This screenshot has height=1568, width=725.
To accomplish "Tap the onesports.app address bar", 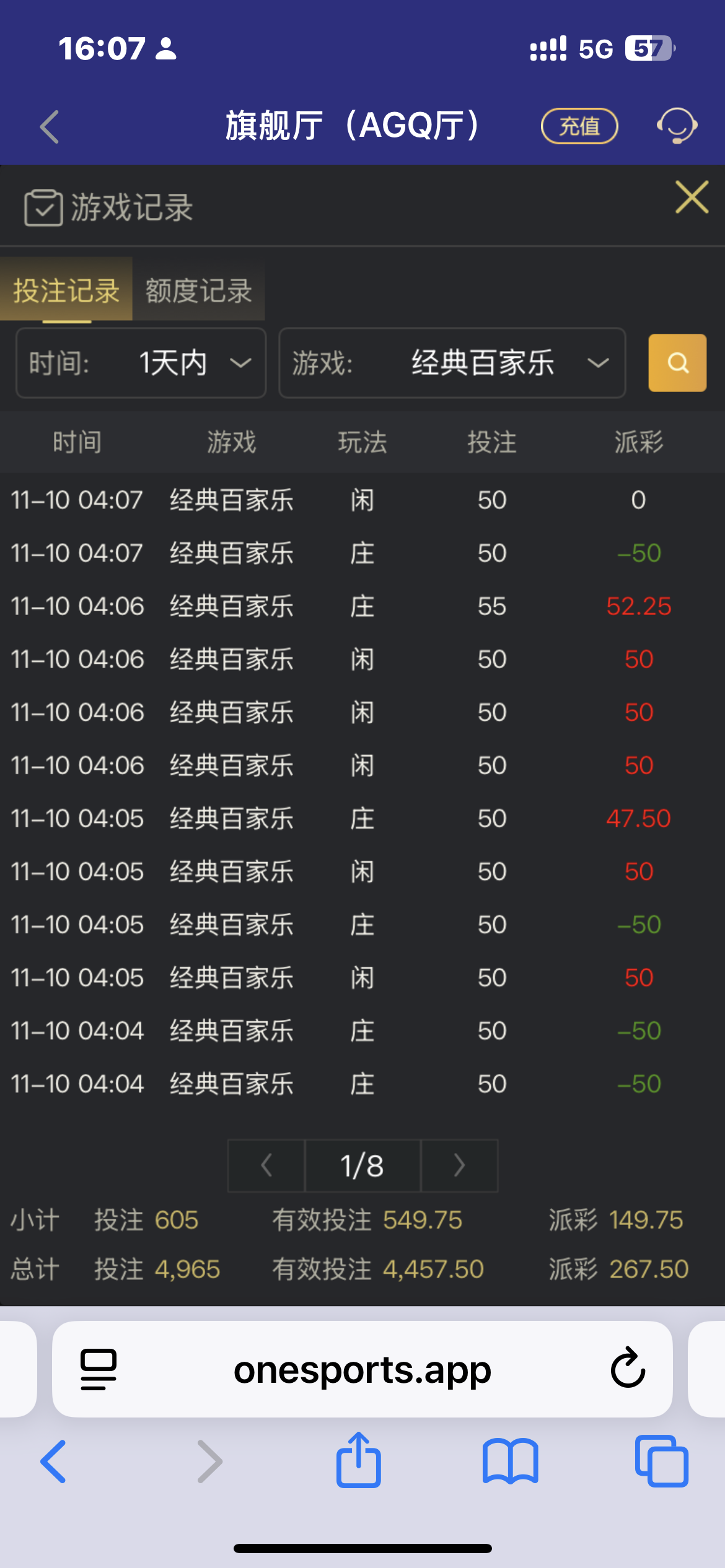I will (x=362, y=1369).
